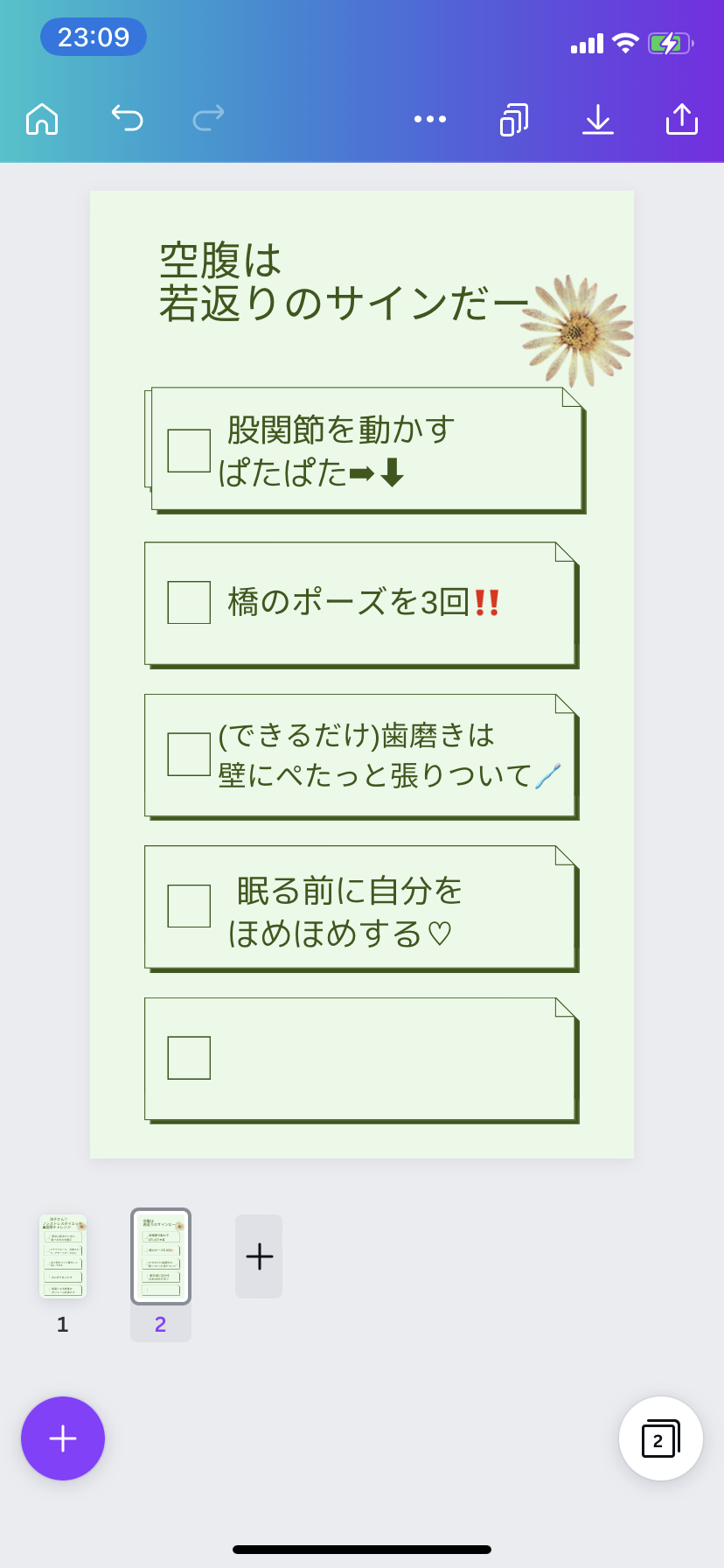Select the heading text 空腹は若返りのサインだー
Screen dimensions: 724x1568
[344, 282]
